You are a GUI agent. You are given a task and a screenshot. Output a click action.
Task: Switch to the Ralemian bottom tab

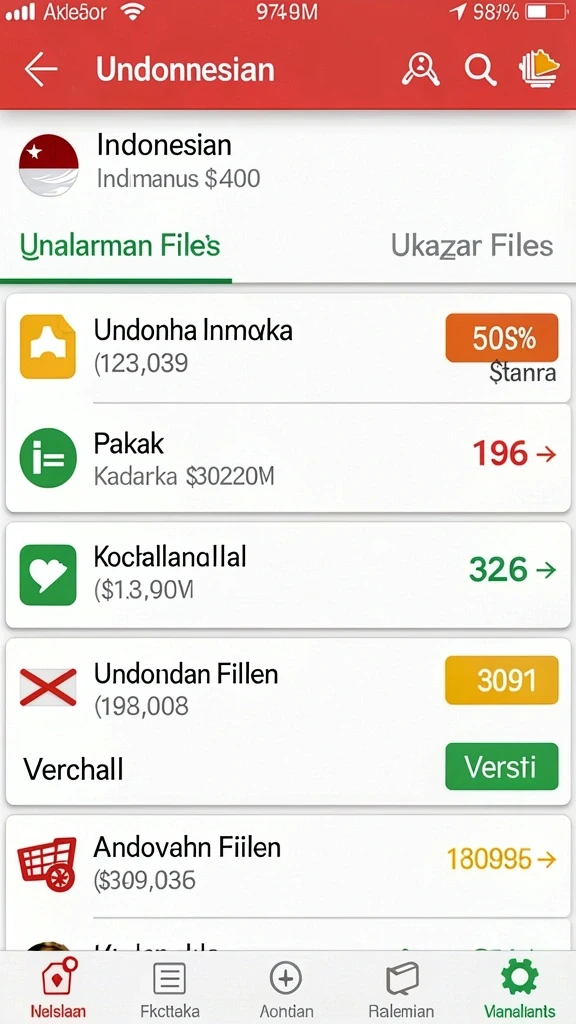coord(402,989)
